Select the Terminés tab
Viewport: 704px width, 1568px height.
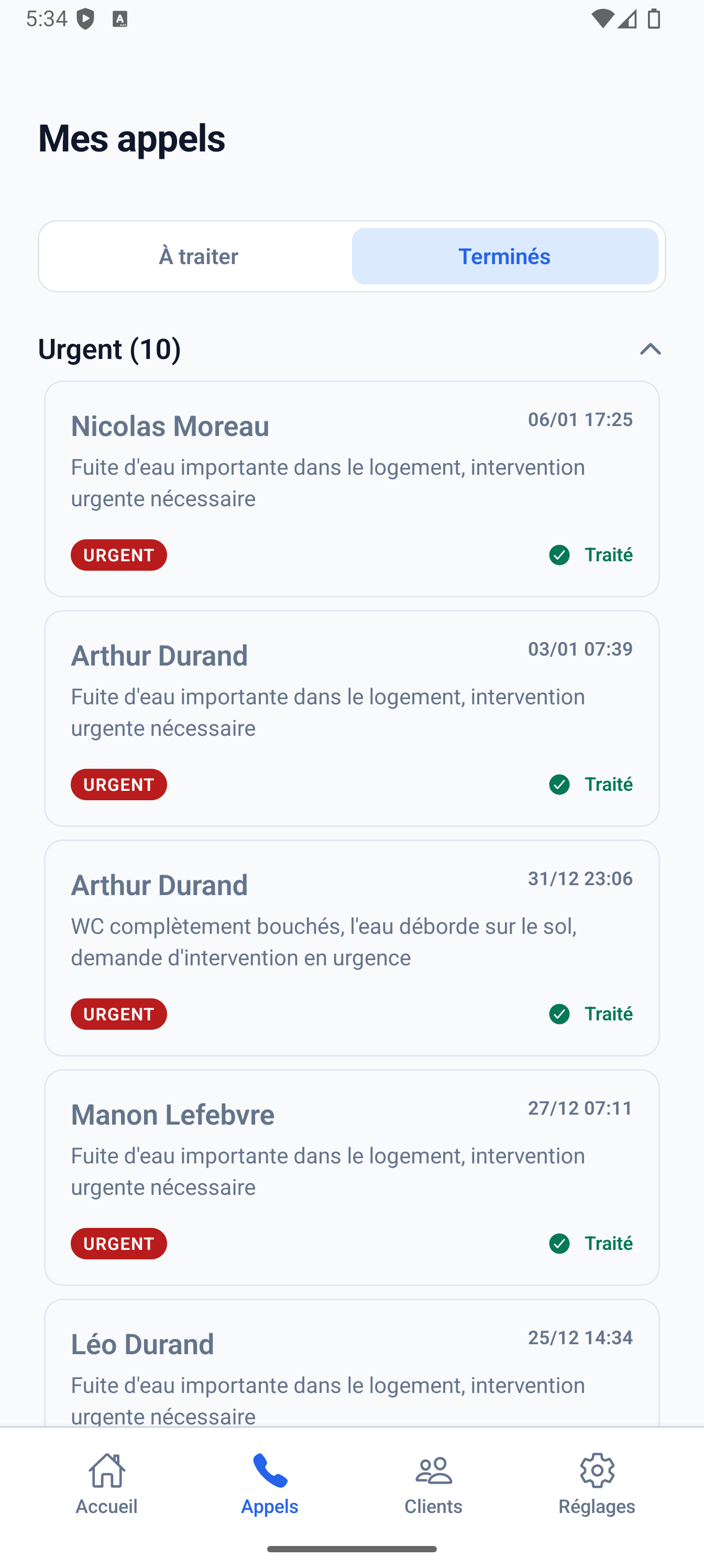(x=504, y=256)
